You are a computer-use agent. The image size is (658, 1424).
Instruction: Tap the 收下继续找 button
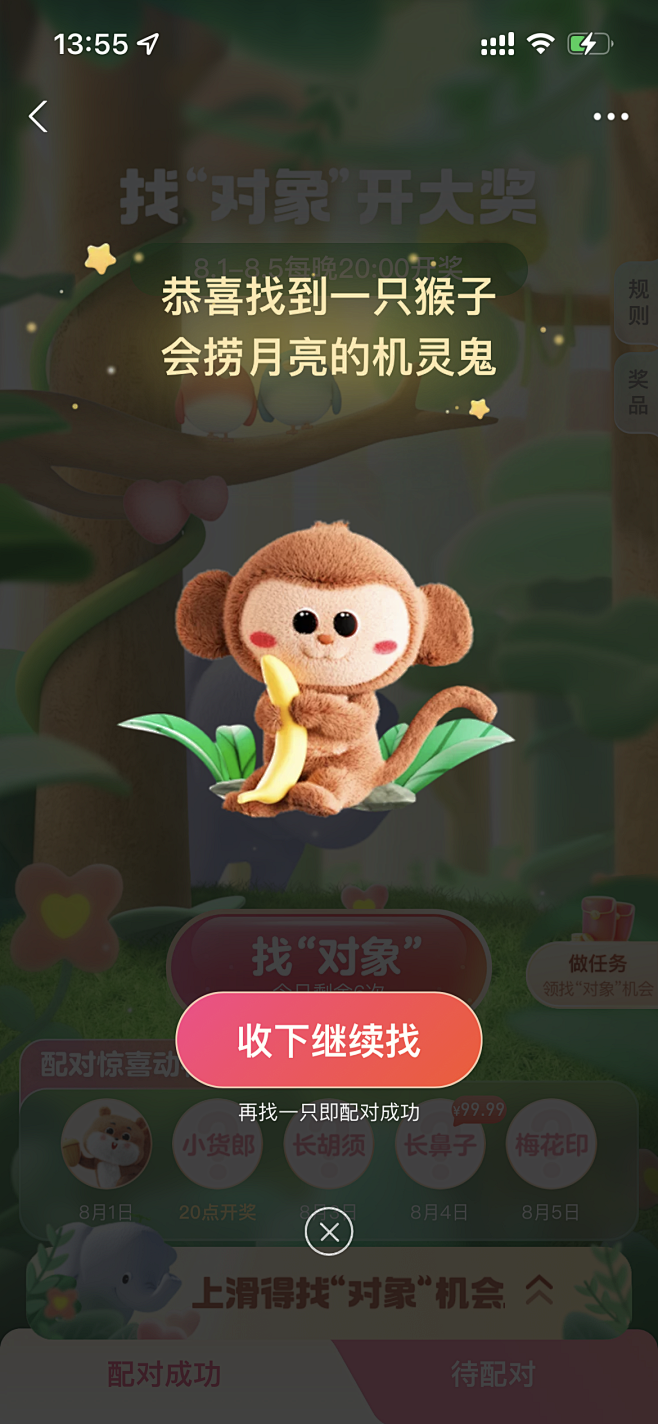click(329, 1040)
